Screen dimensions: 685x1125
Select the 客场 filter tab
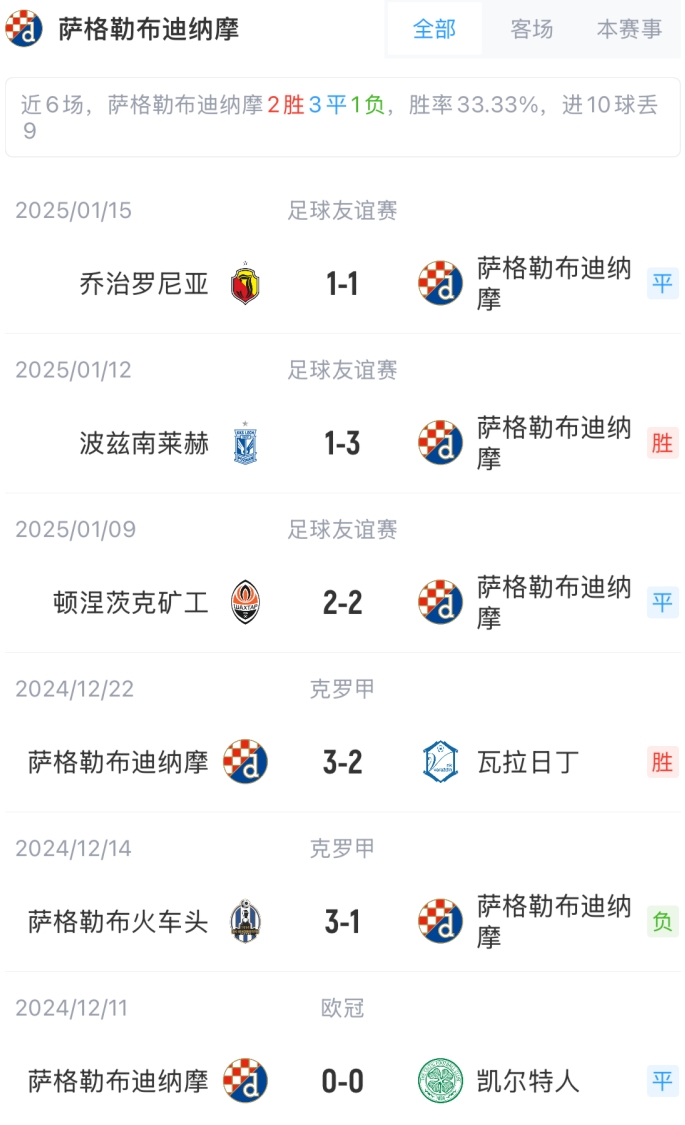tap(531, 29)
